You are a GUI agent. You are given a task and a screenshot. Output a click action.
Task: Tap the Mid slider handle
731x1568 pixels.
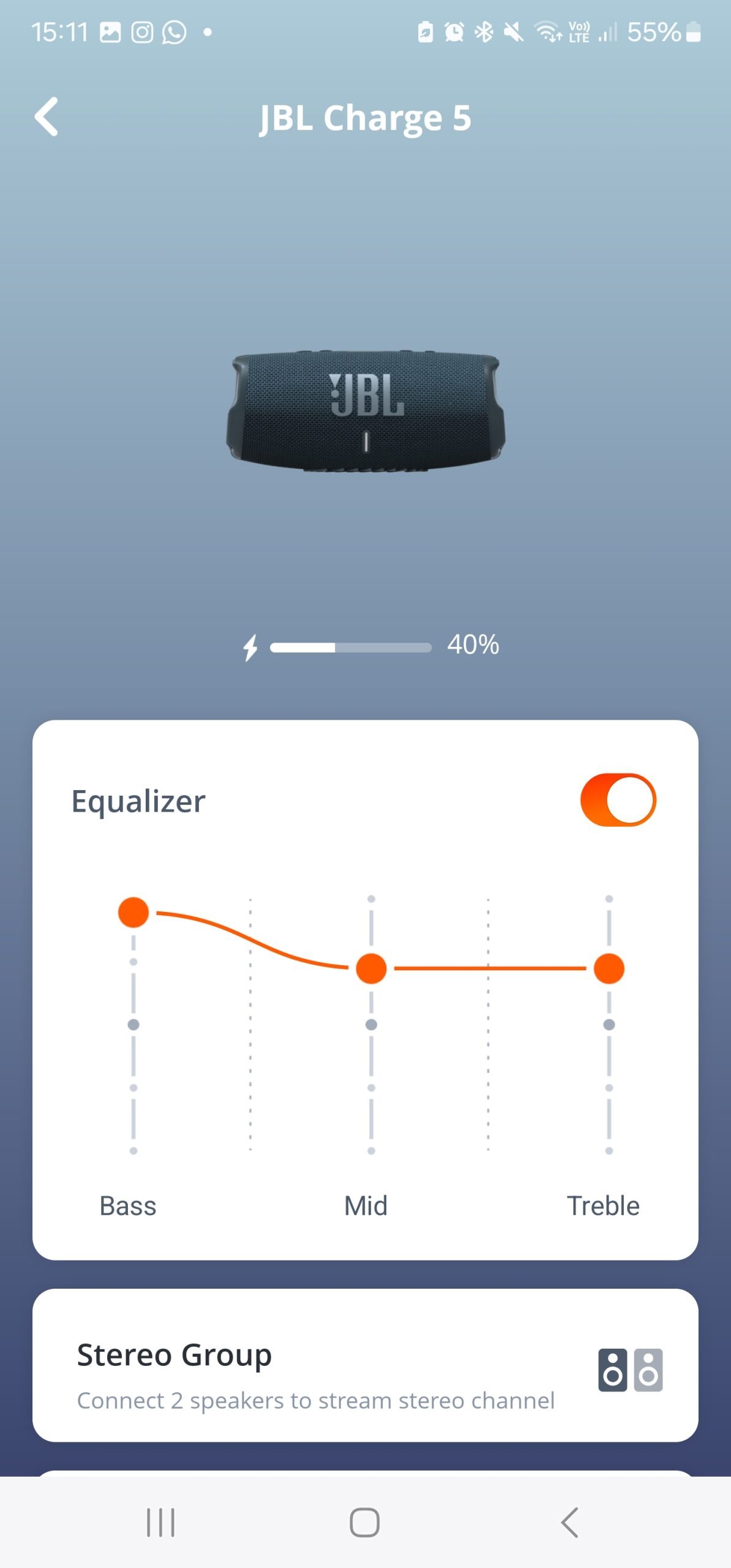tap(371, 968)
